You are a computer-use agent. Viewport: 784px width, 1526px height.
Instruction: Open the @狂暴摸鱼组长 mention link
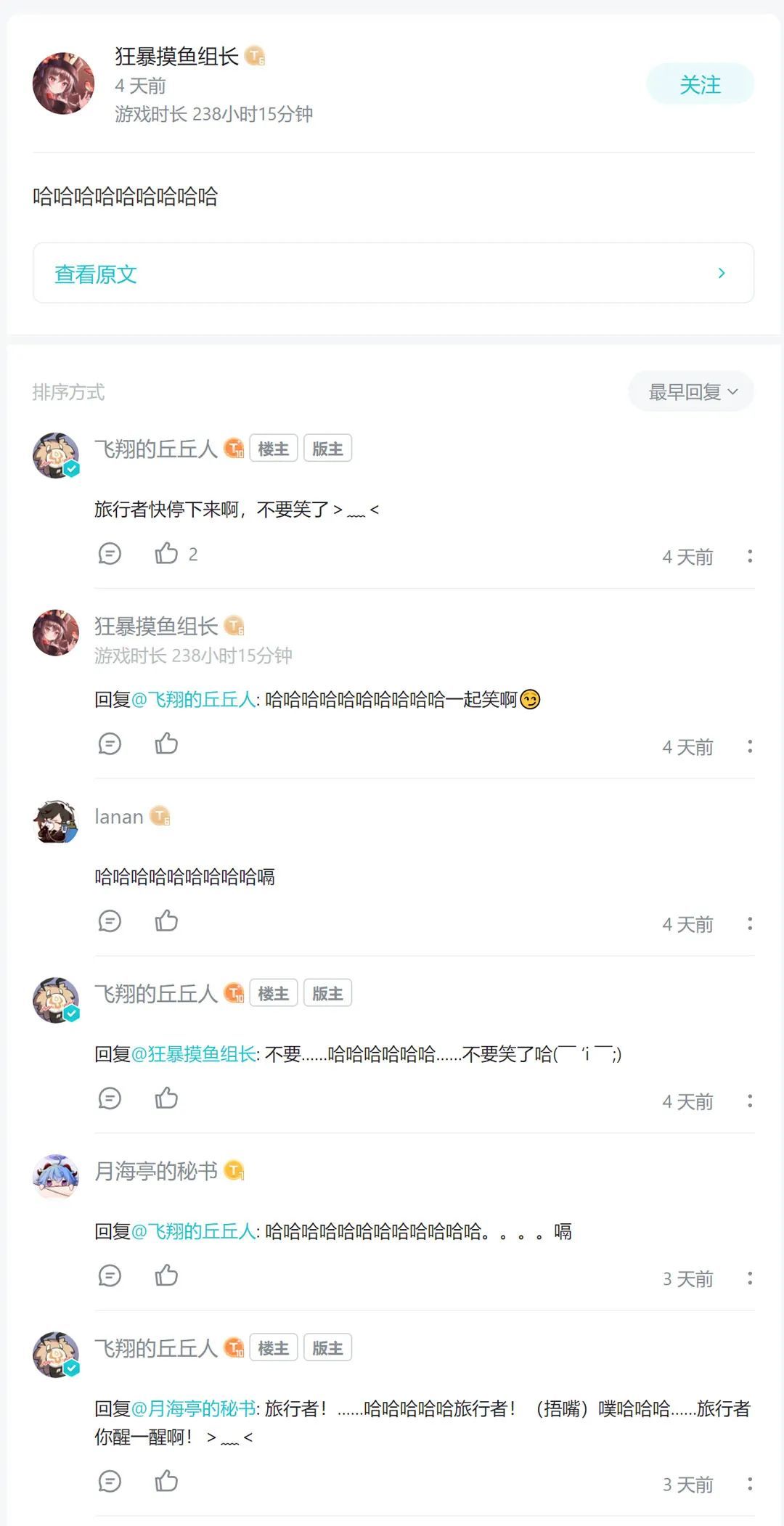coord(194,1054)
